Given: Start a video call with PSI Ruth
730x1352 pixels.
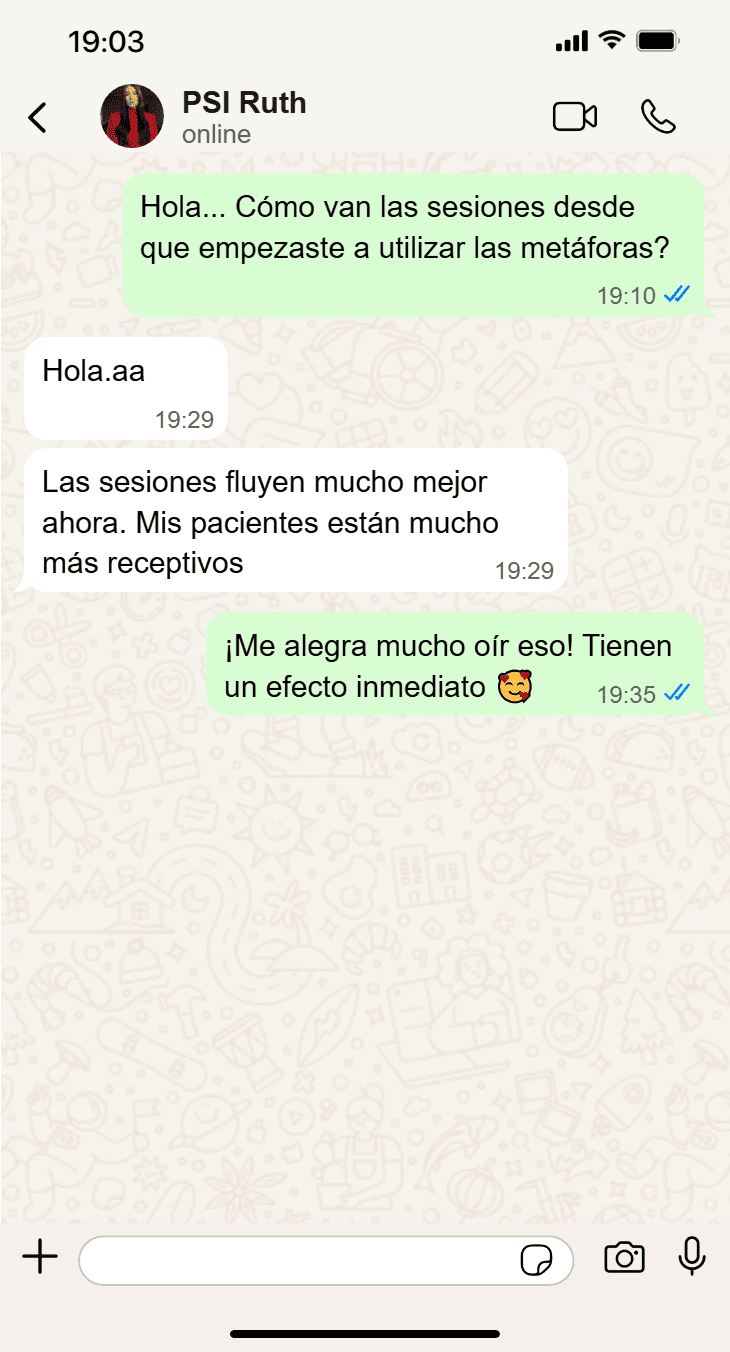Looking at the screenshot, I should tap(575, 117).
